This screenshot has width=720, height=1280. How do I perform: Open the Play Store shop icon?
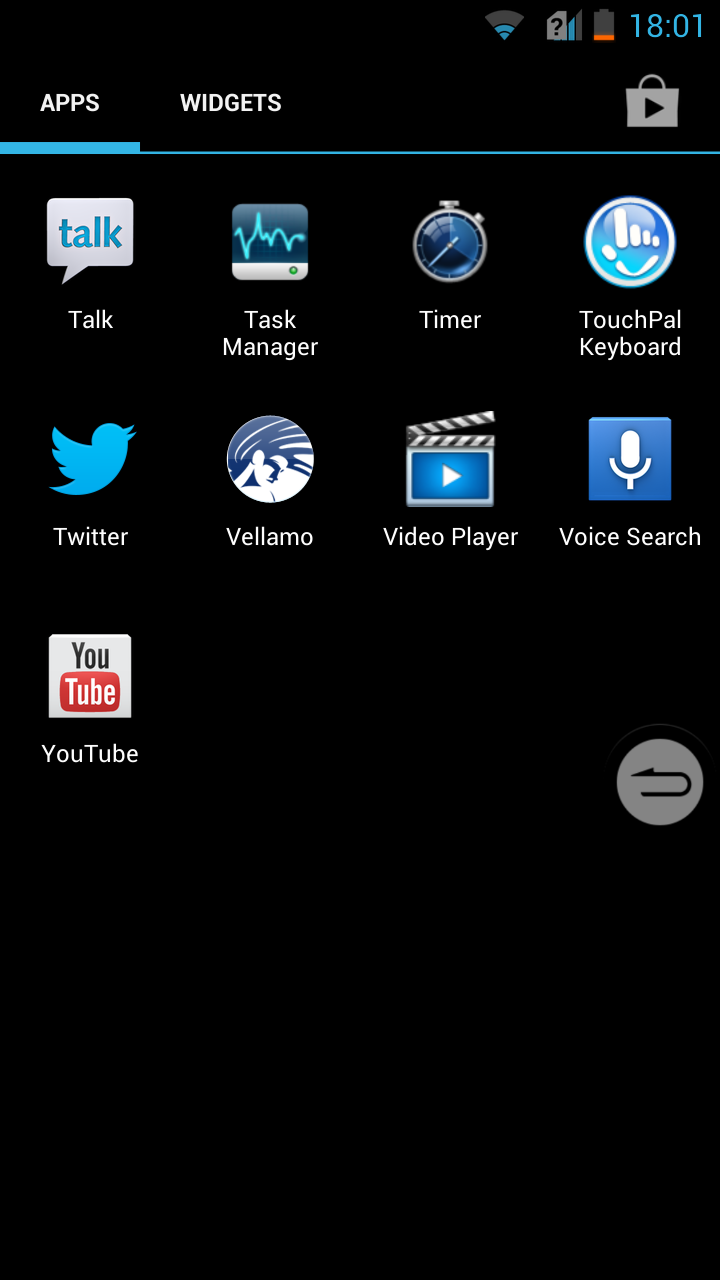click(x=652, y=102)
